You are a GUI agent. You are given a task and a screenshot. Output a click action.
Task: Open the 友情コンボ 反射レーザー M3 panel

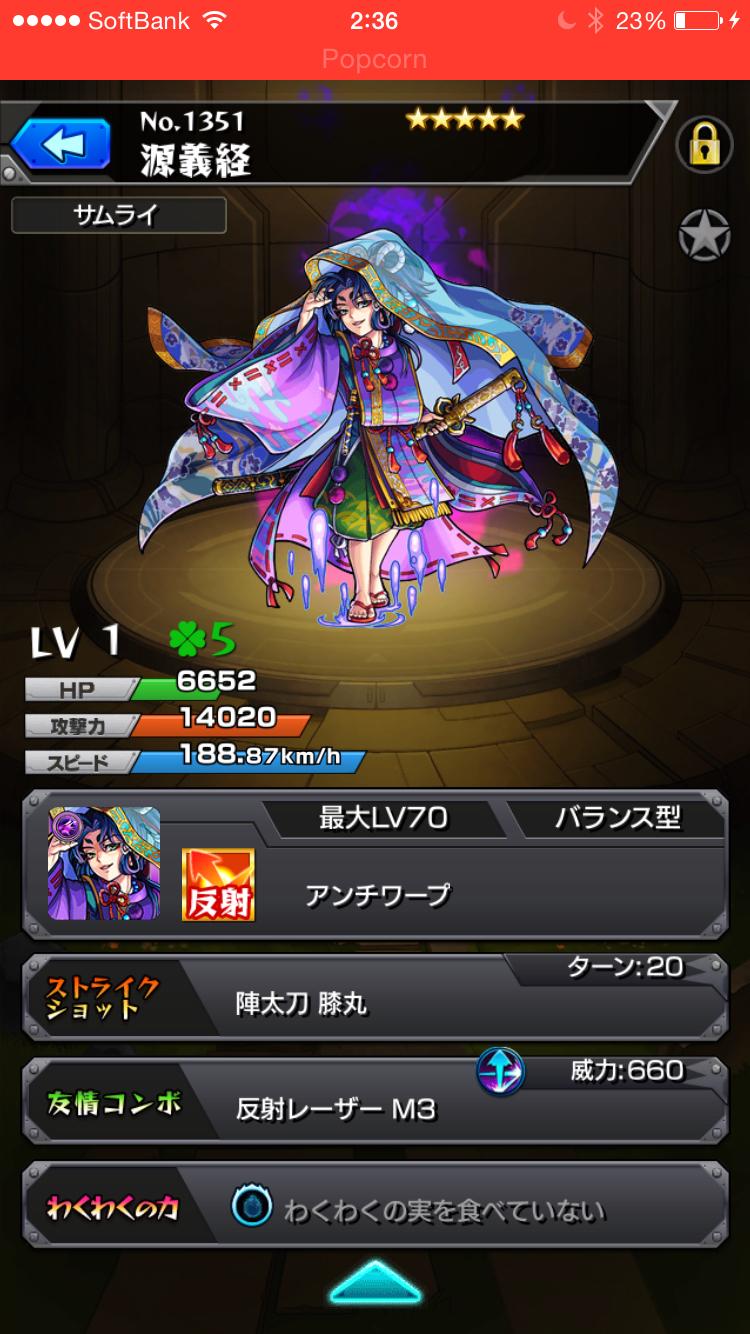[375, 1100]
